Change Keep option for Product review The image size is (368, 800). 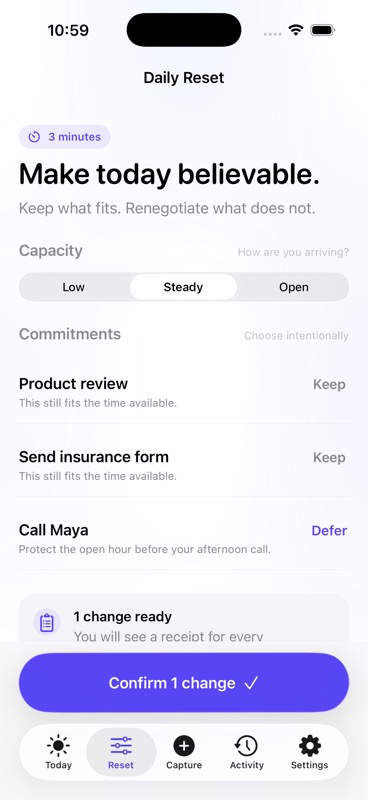pyautogui.click(x=329, y=384)
